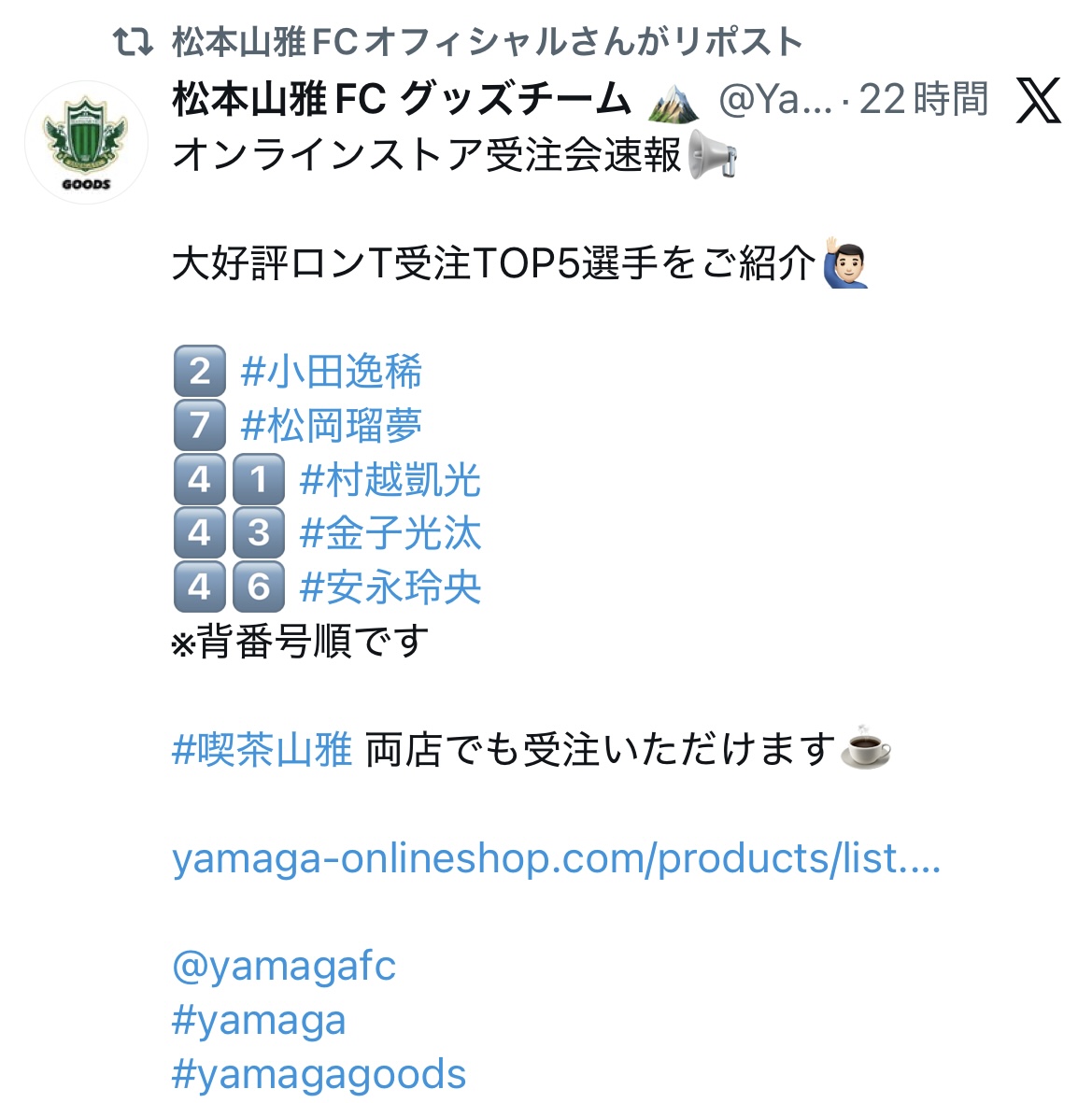1092x1103 pixels.
Task: Open the #yamaga hashtag
Action: [259, 1020]
